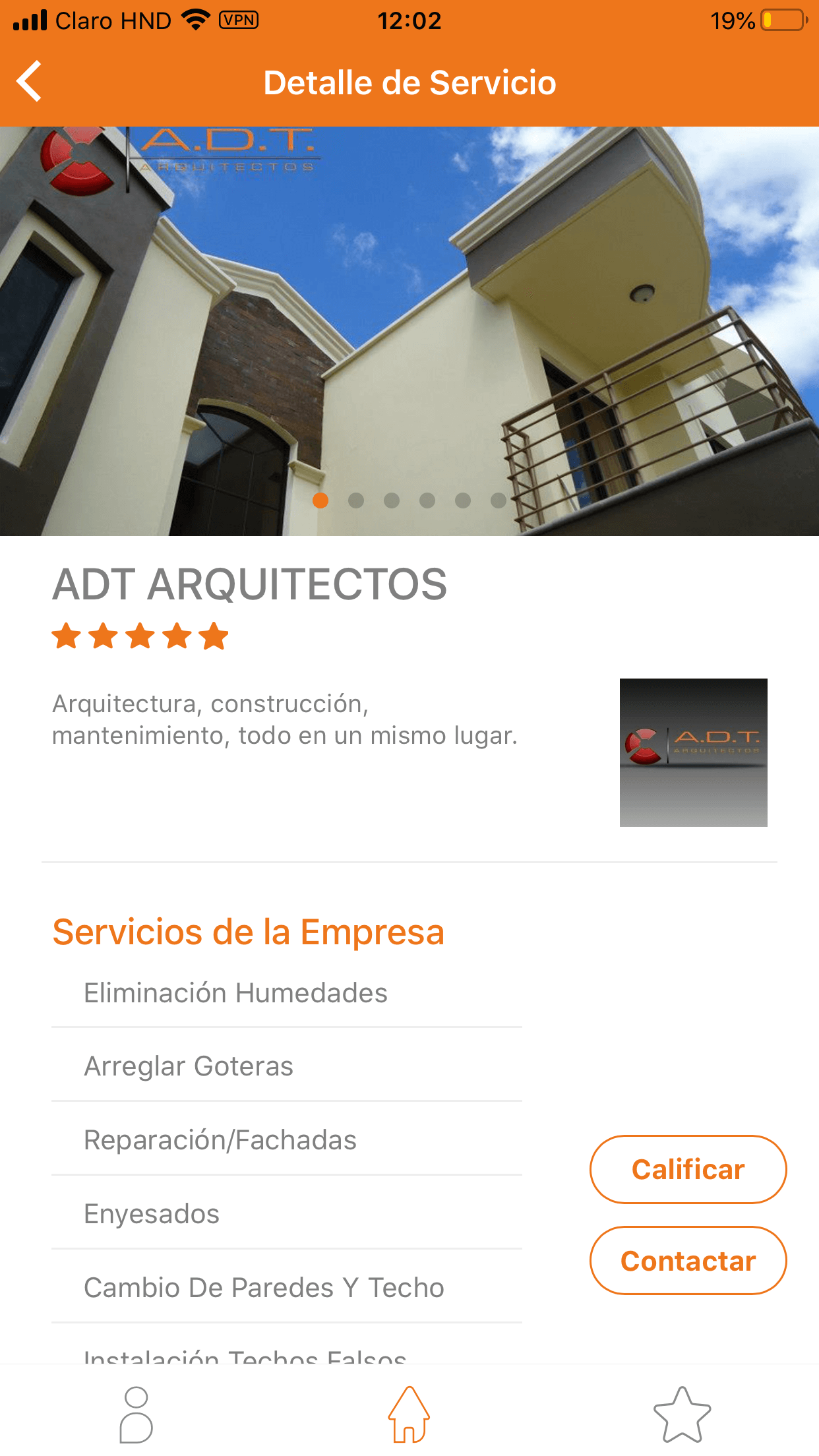
Task: Open the favorites star tab
Action: [x=682, y=1414]
